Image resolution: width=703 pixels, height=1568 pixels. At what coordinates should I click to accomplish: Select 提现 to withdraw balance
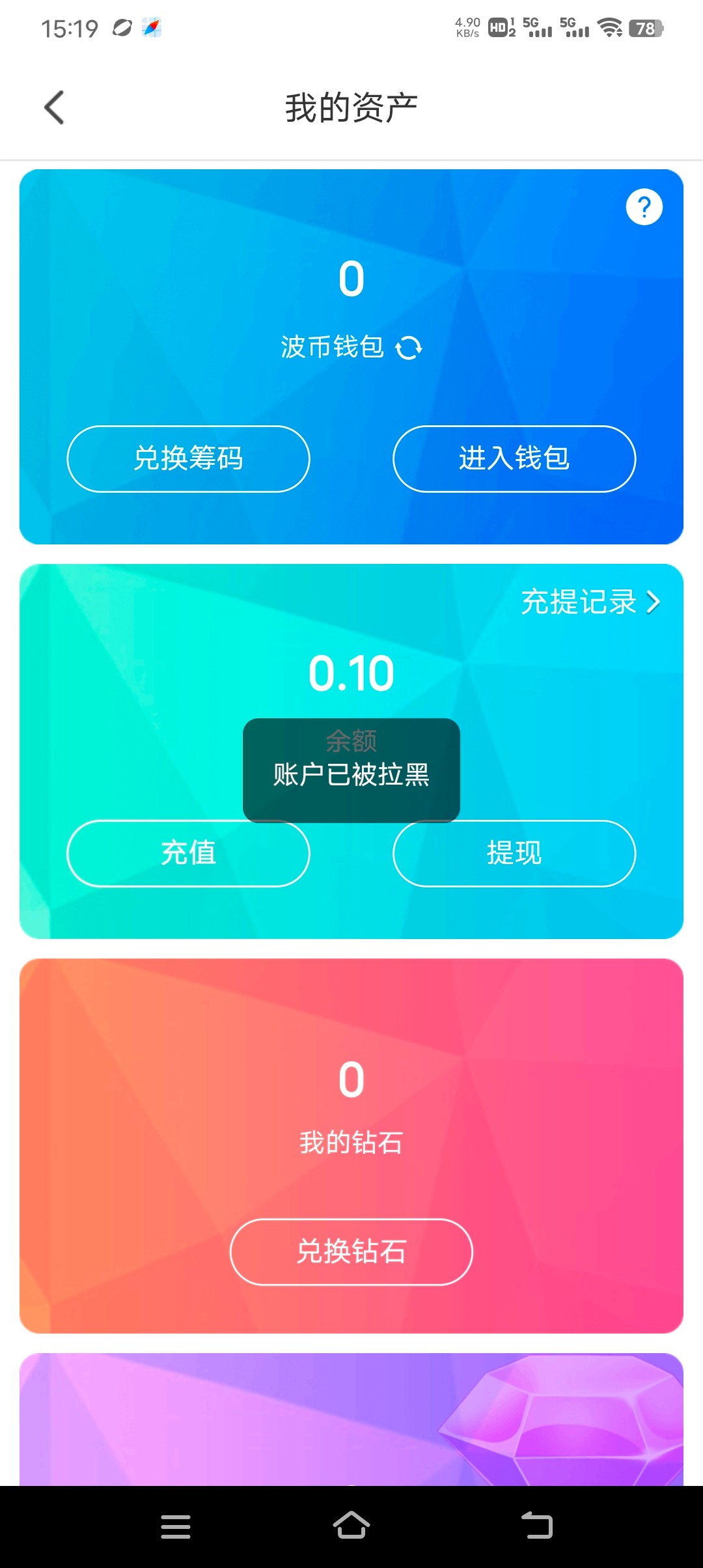[x=514, y=853]
